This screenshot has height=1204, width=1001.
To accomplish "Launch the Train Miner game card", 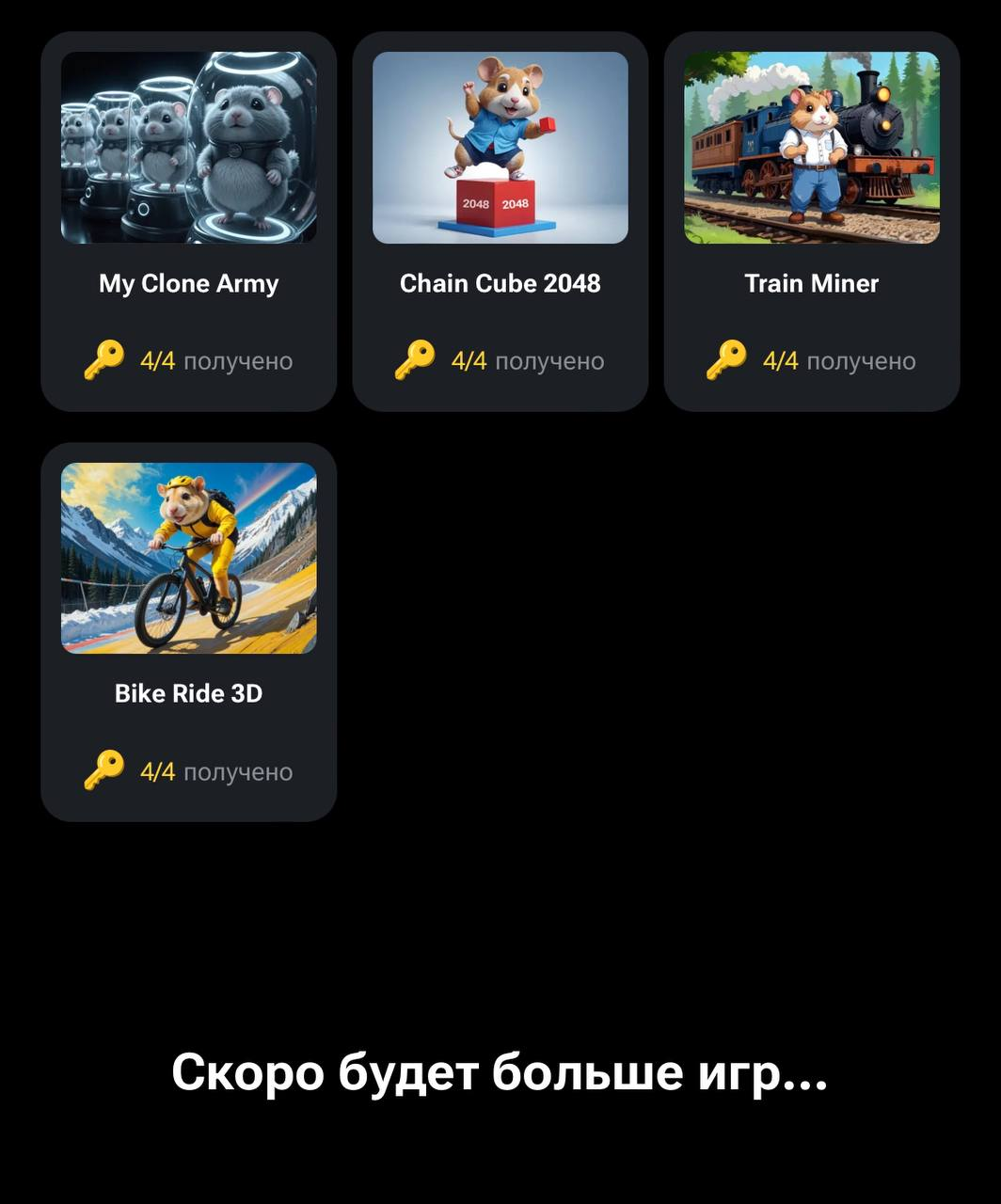I will point(811,222).
